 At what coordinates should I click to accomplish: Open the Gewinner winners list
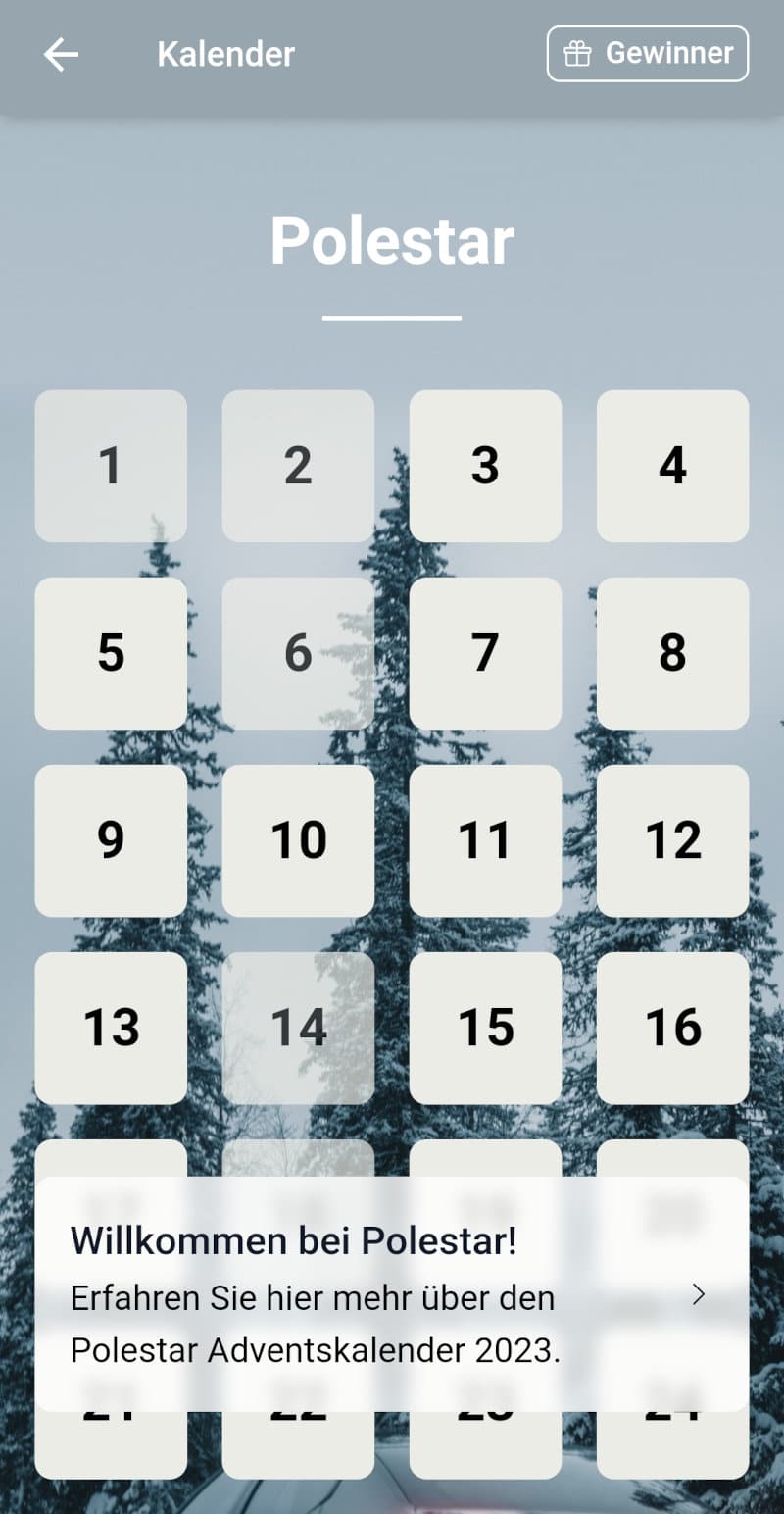(x=648, y=53)
